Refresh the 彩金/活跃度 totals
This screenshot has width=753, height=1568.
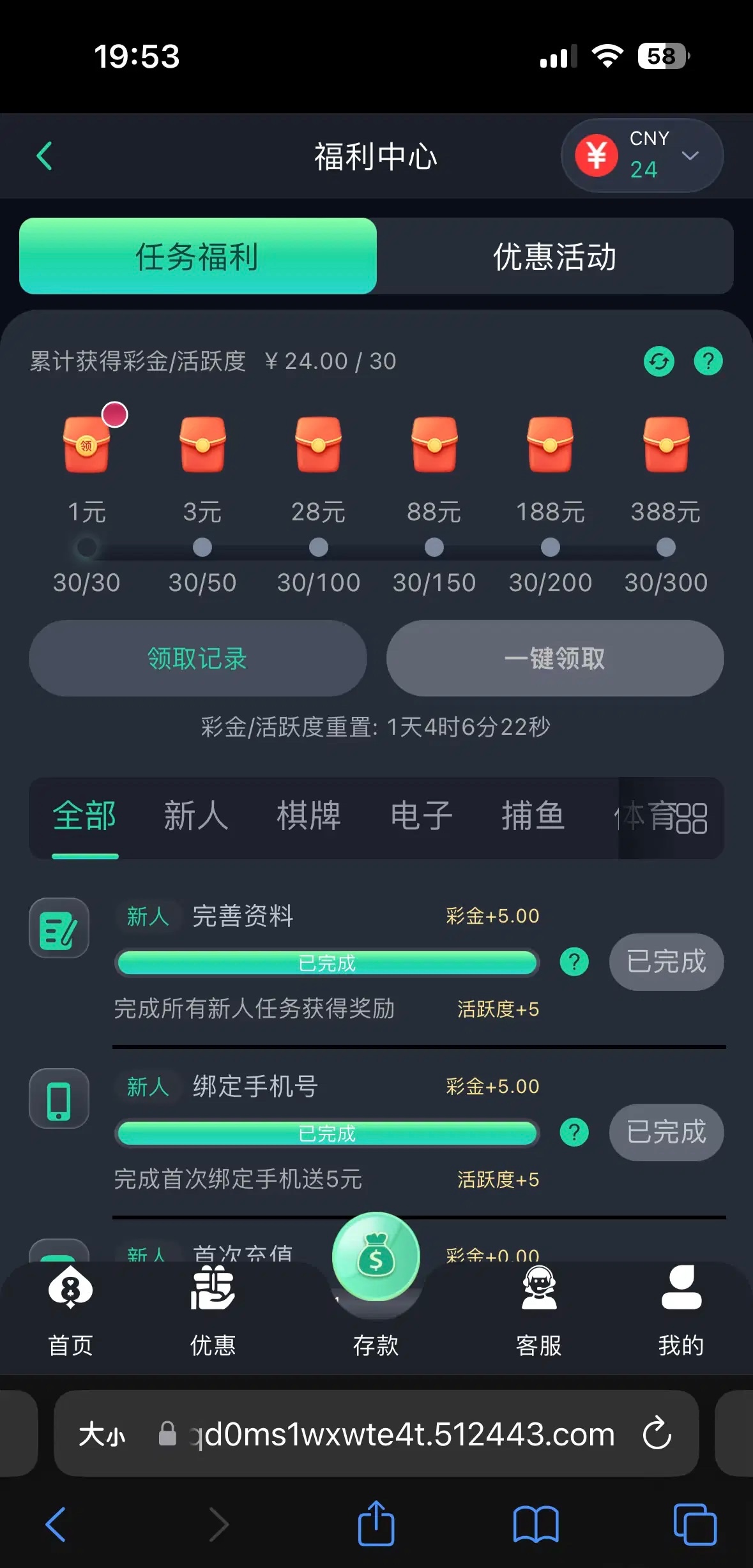point(658,361)
